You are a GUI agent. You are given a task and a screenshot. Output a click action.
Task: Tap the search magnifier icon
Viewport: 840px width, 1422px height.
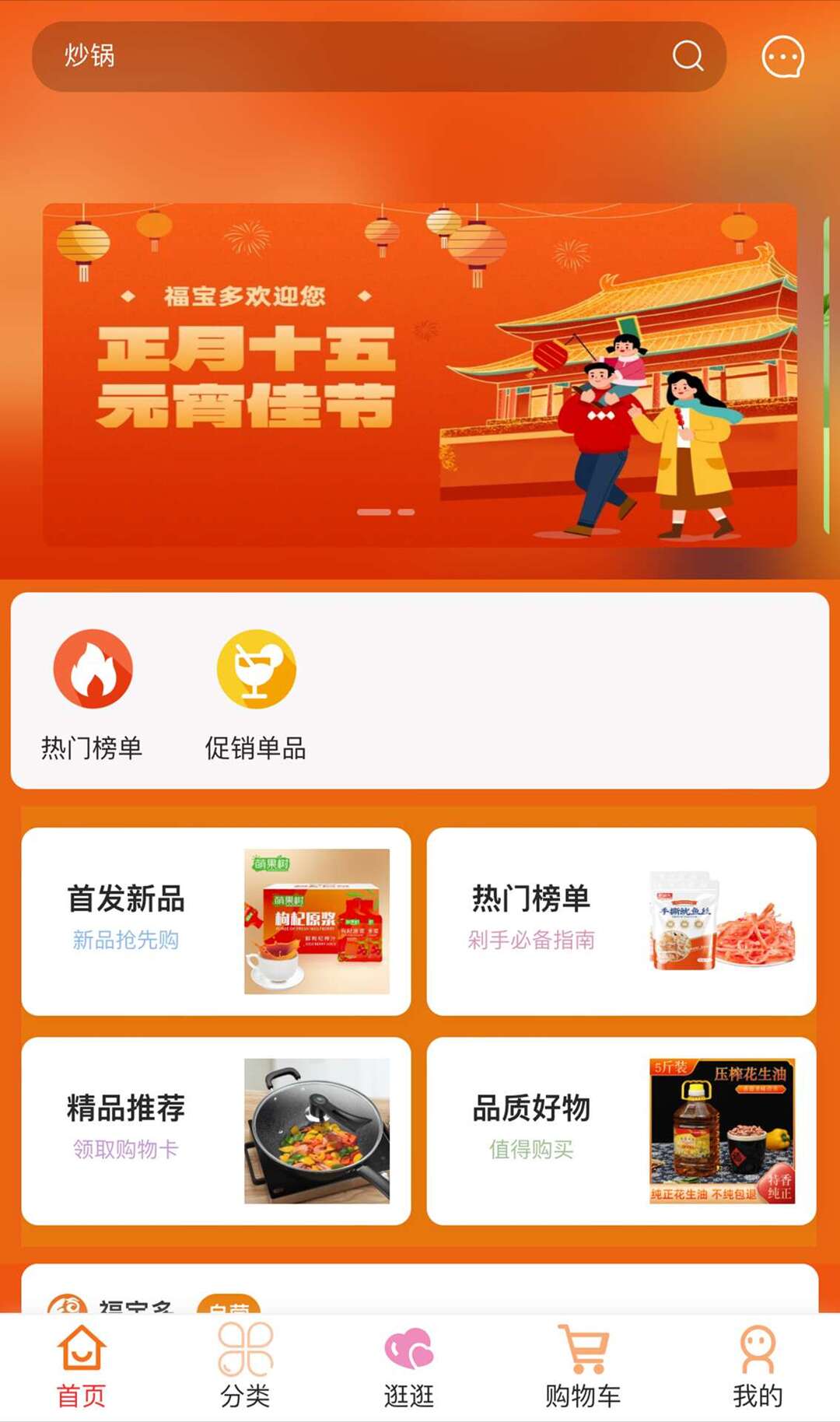click(688, 57)
